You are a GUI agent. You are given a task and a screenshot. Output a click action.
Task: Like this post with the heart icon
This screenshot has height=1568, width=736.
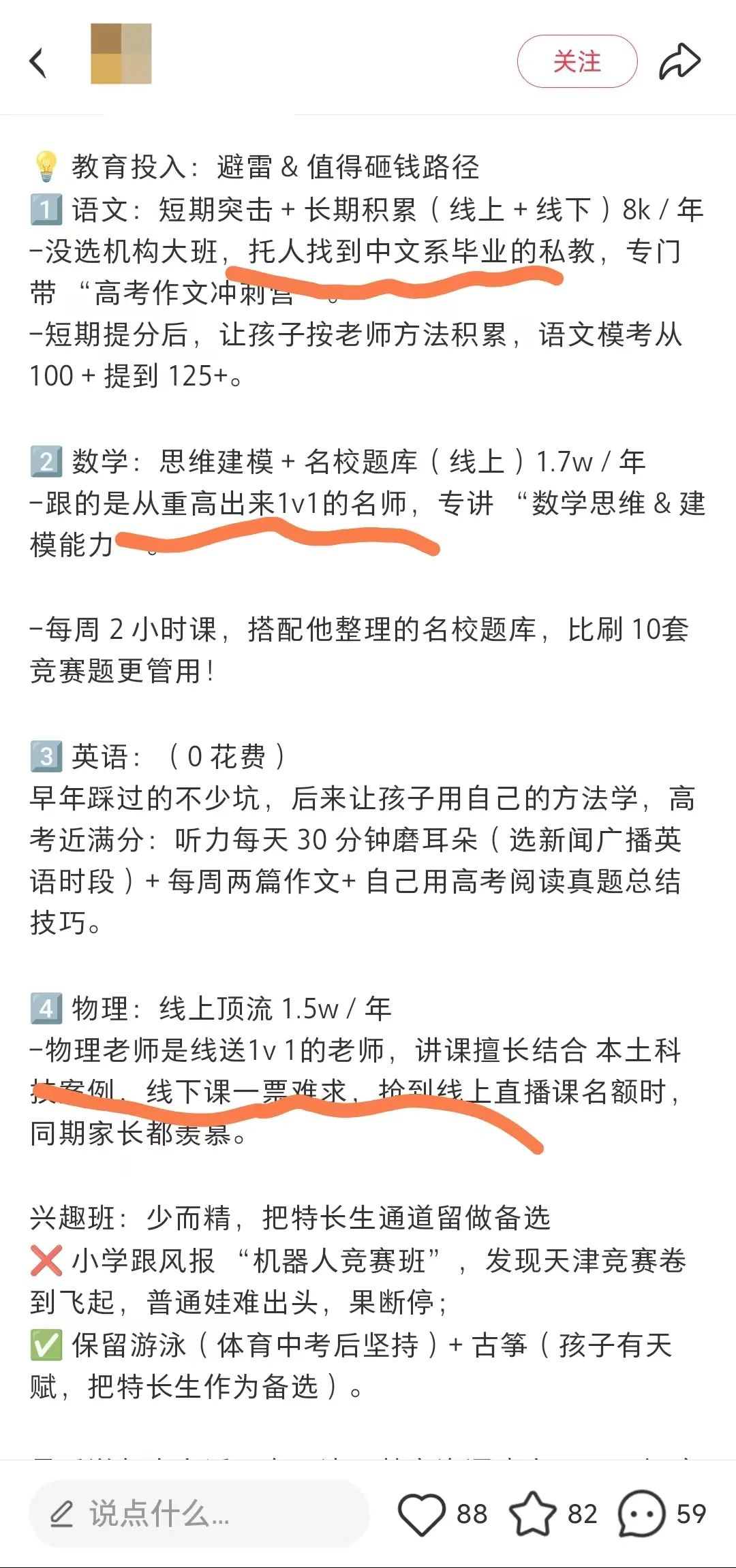[421, 1514]
